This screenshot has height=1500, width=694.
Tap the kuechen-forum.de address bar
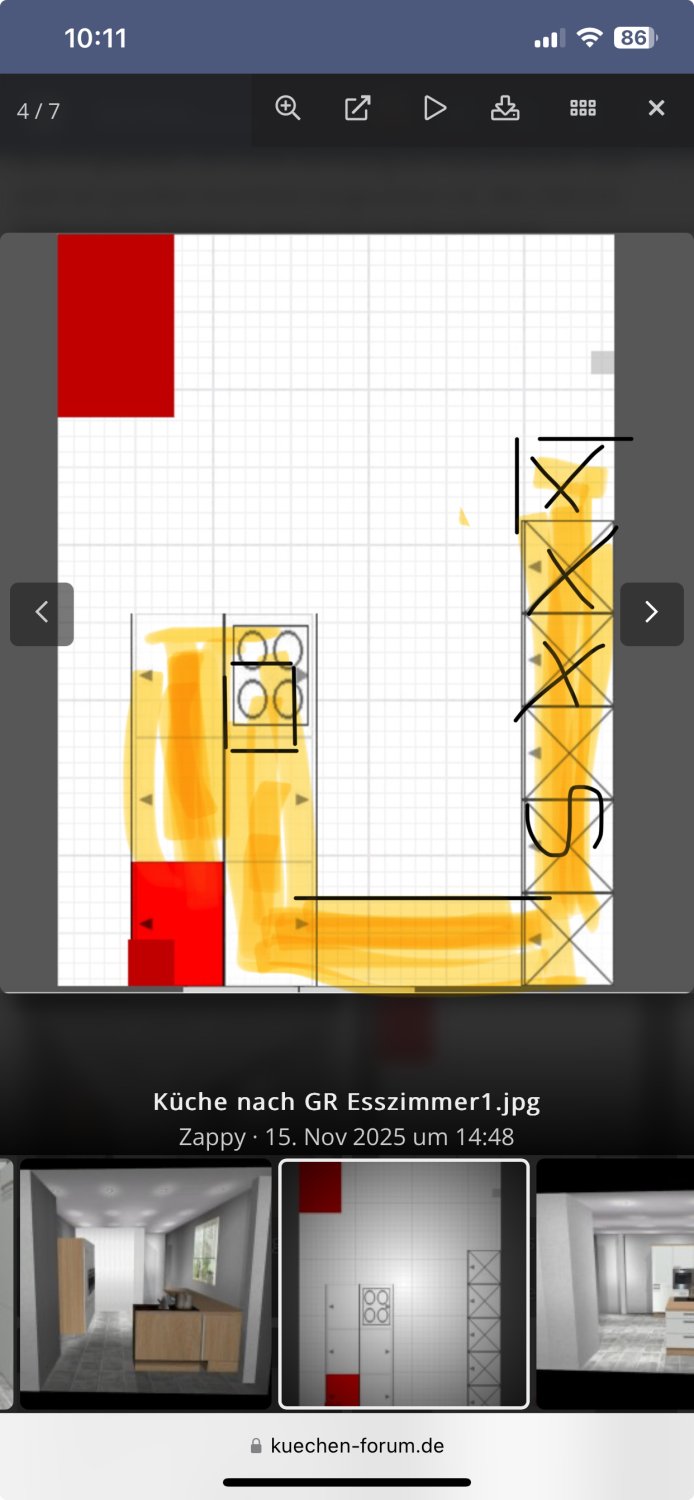347,1446
